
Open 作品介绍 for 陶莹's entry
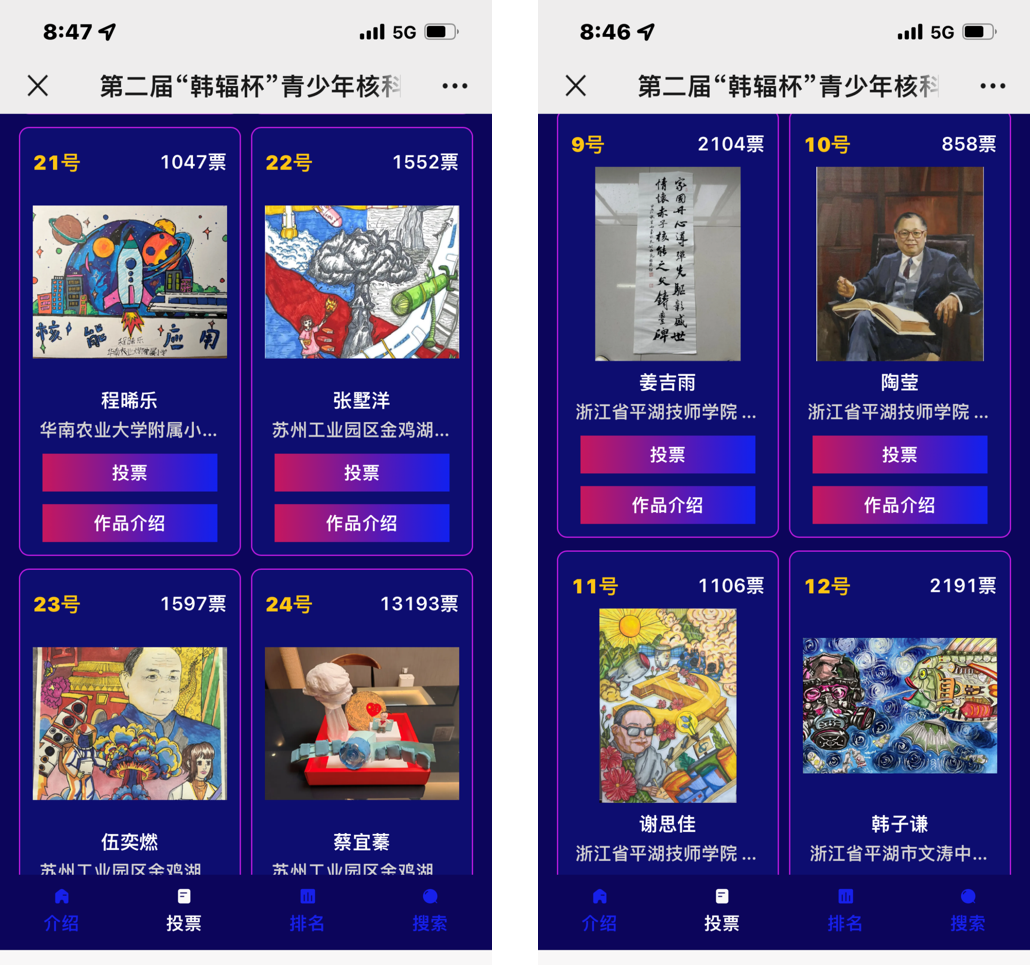(x=899, y=505)
